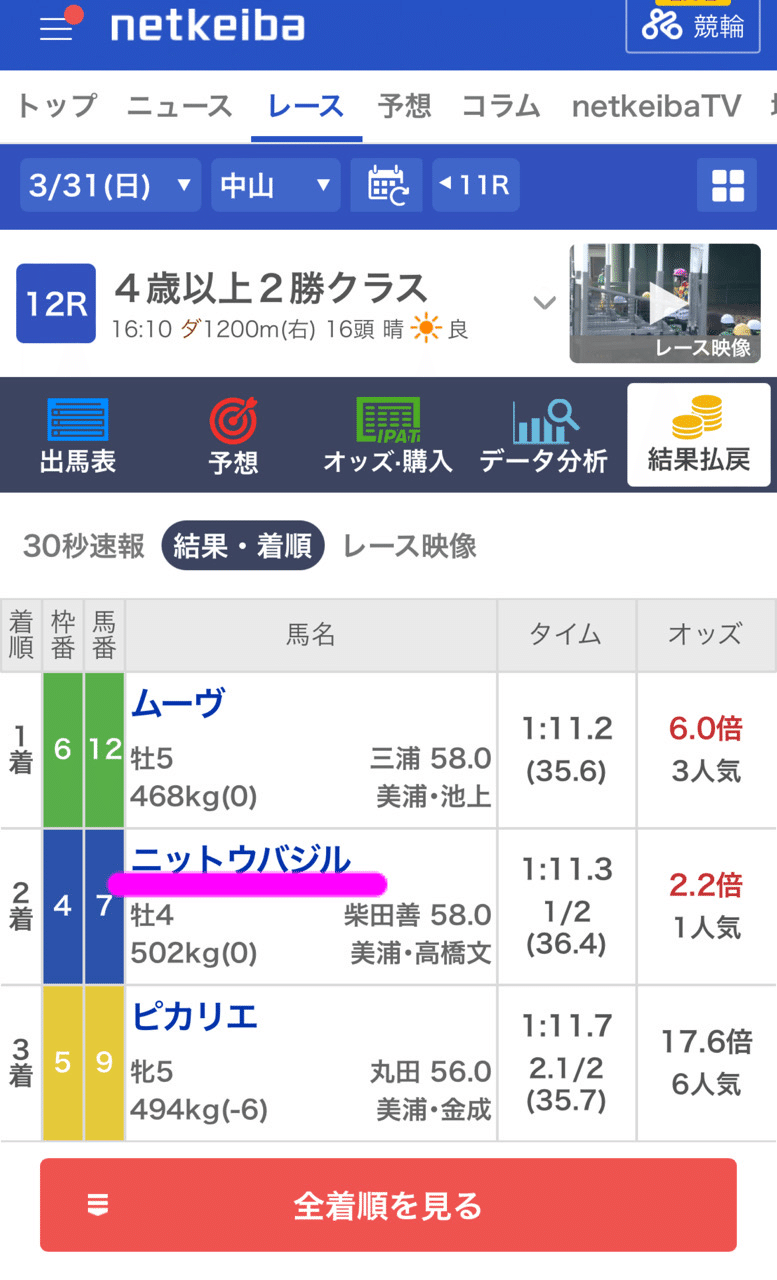Open the 3/31(日) date dropdown
Screen dimensions: 777x1280
(110, 185)
